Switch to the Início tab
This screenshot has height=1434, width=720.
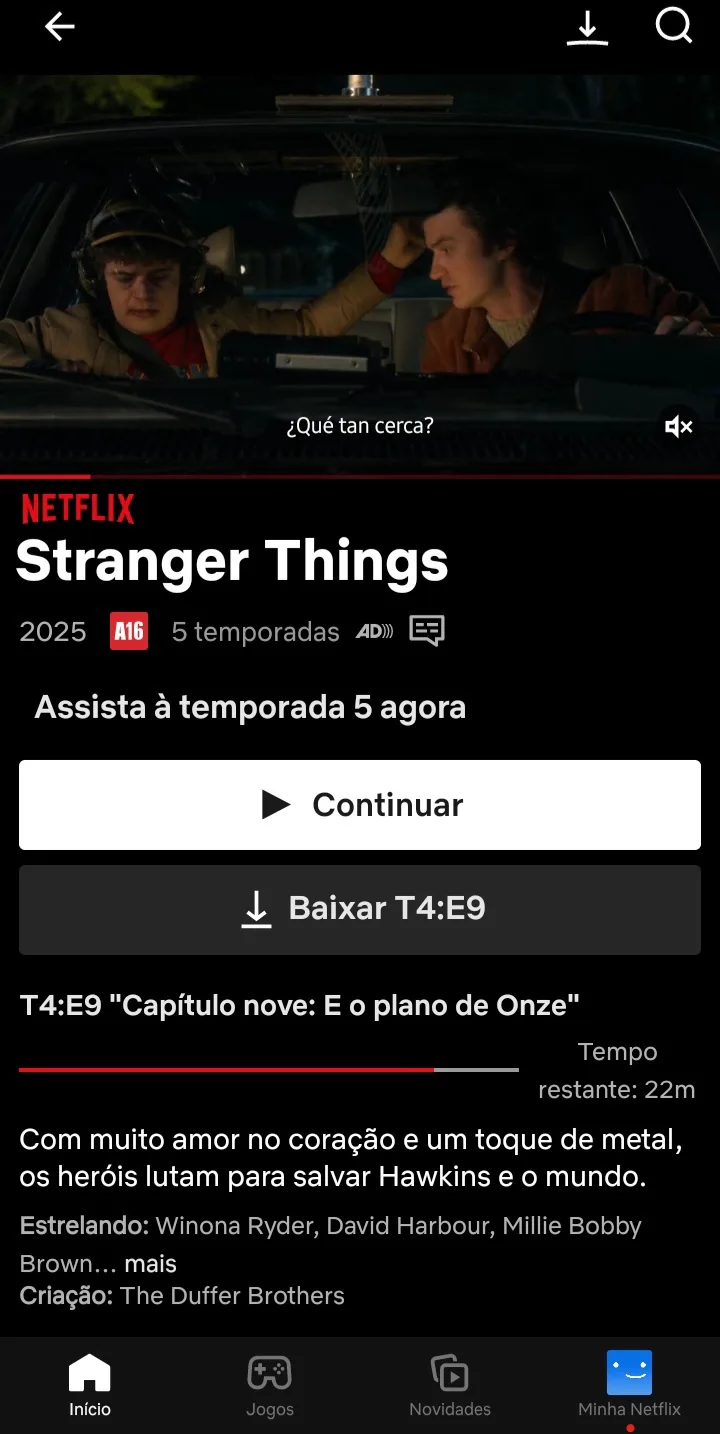coord(90,1385)
